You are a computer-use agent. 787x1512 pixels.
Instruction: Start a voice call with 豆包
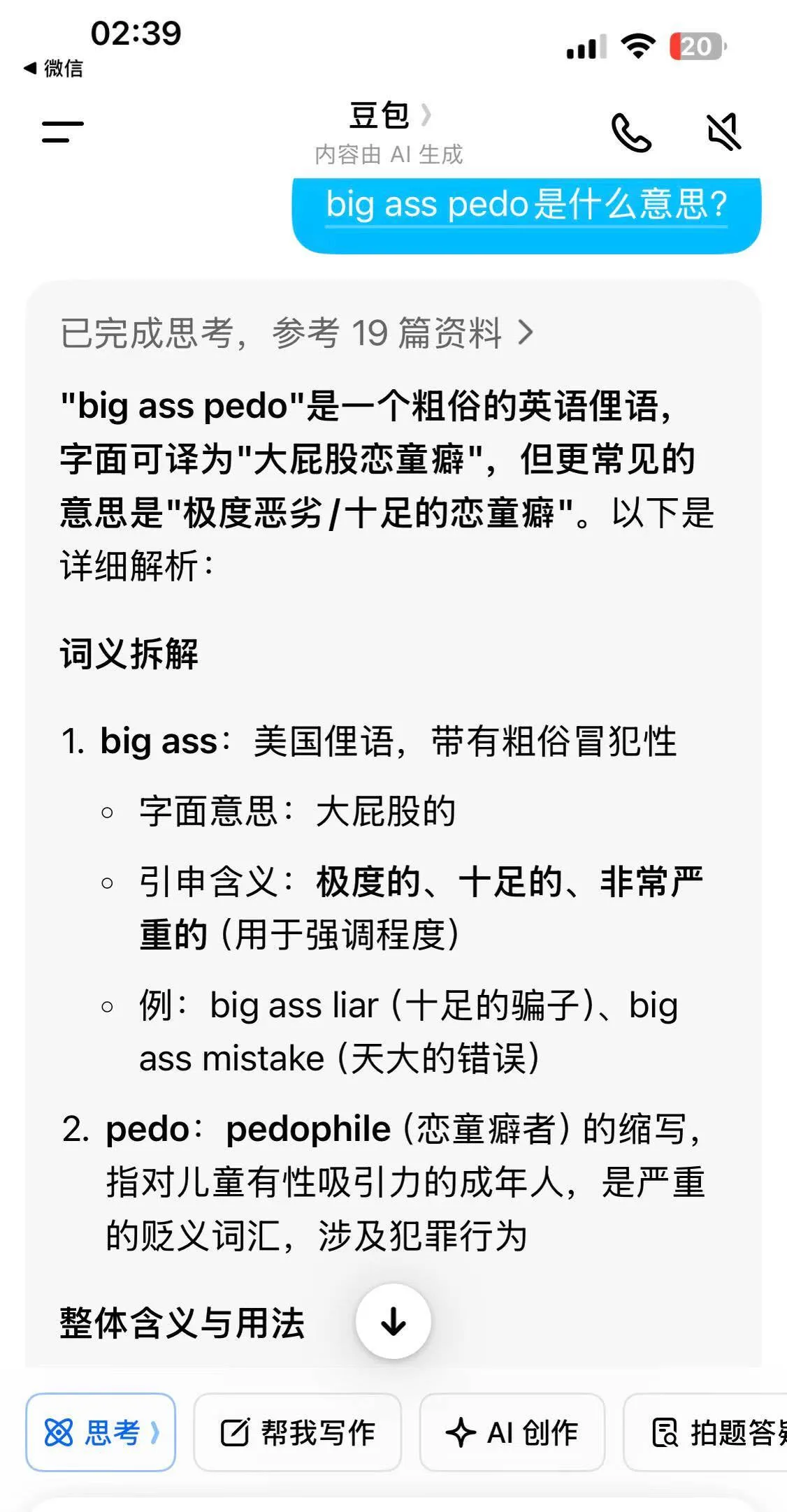click(x=630, y=132)
